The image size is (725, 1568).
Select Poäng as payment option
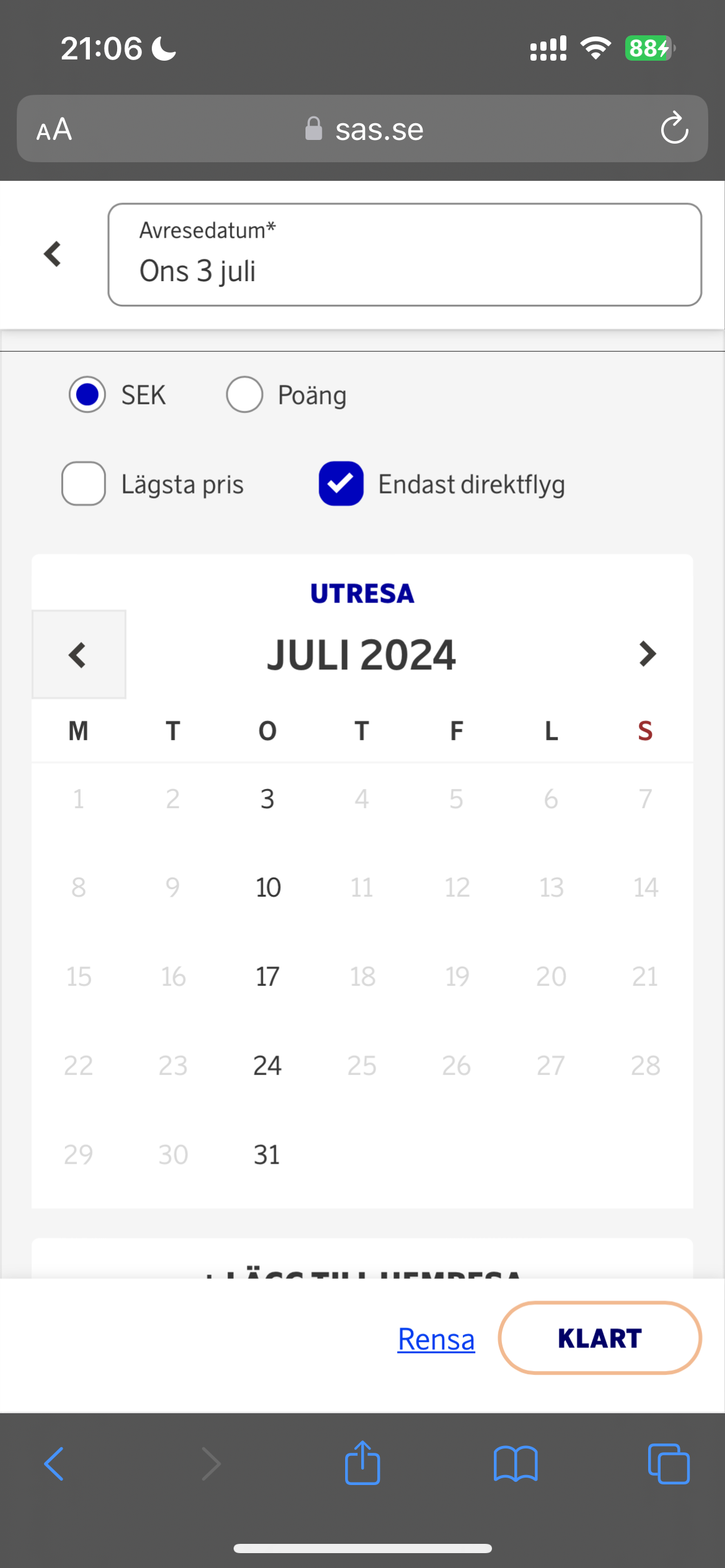pos(245,394)
